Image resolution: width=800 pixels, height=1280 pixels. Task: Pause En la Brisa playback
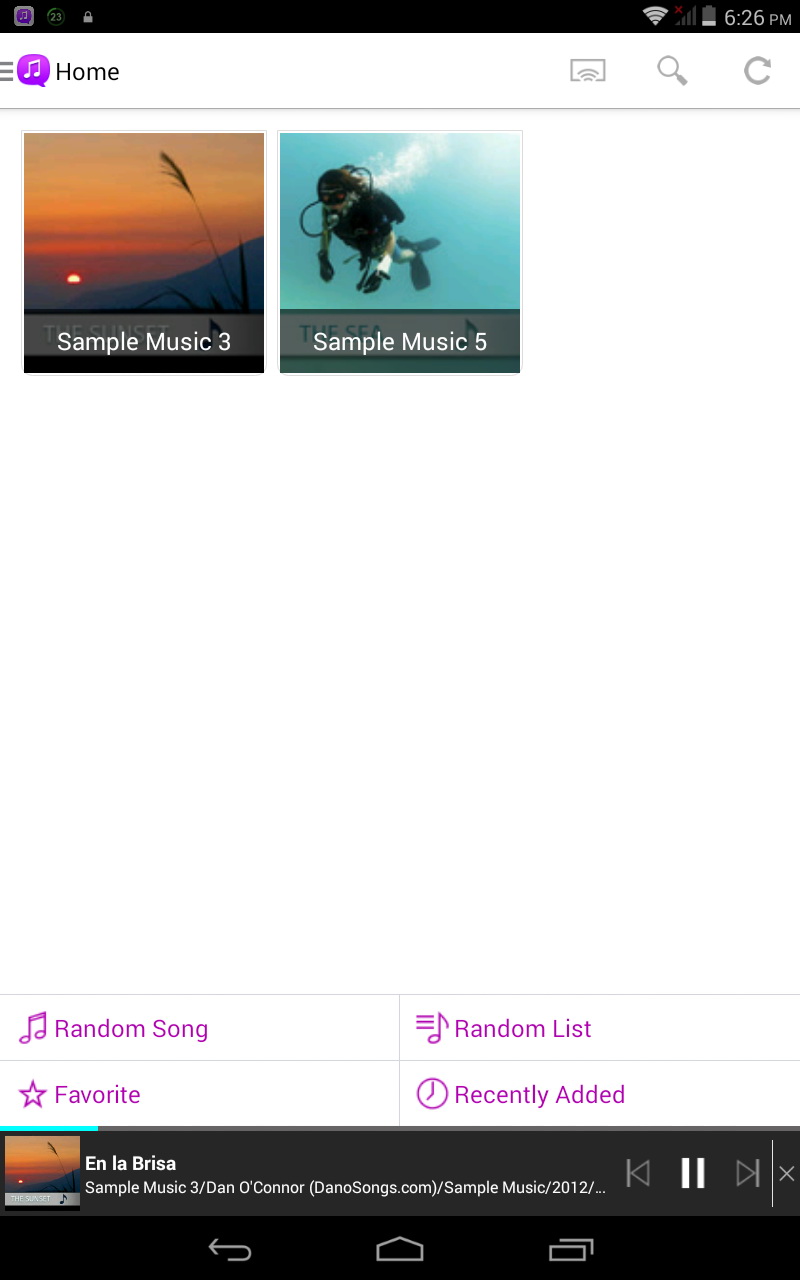pos(693,1173)
